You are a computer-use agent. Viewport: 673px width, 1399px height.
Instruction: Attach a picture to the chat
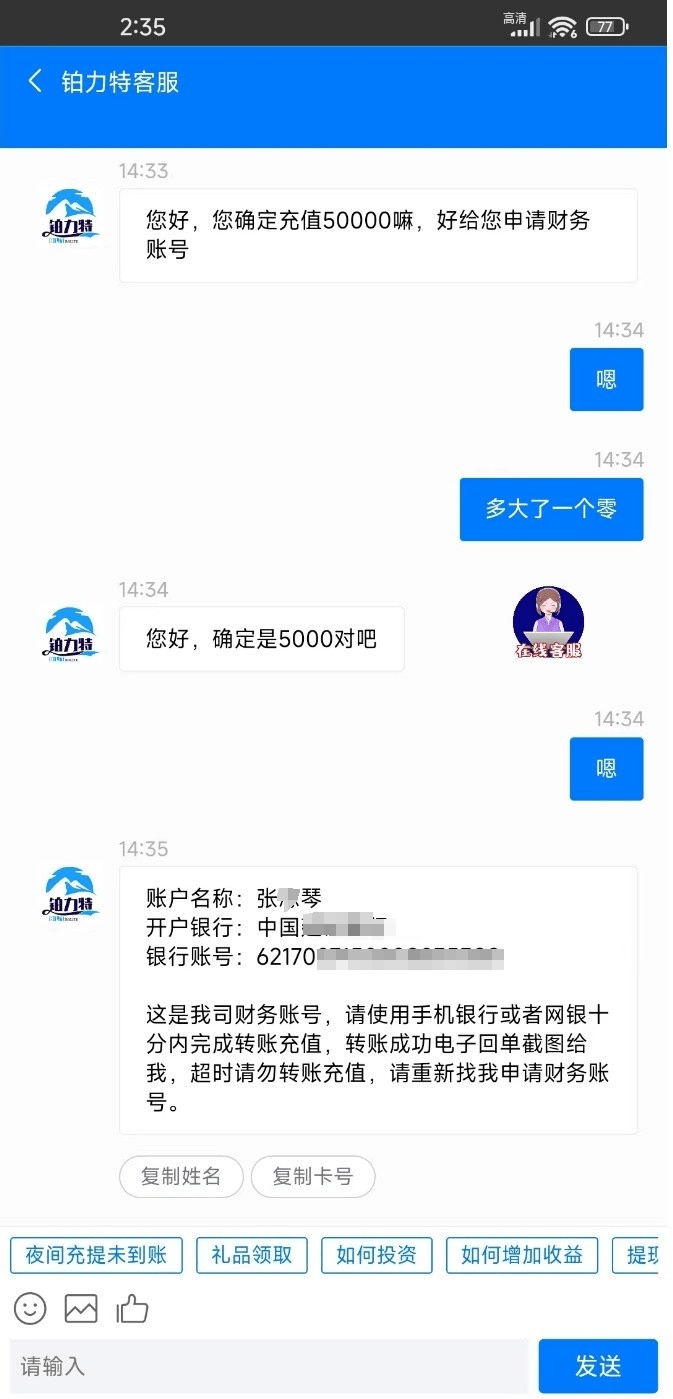click(81, 1308)
